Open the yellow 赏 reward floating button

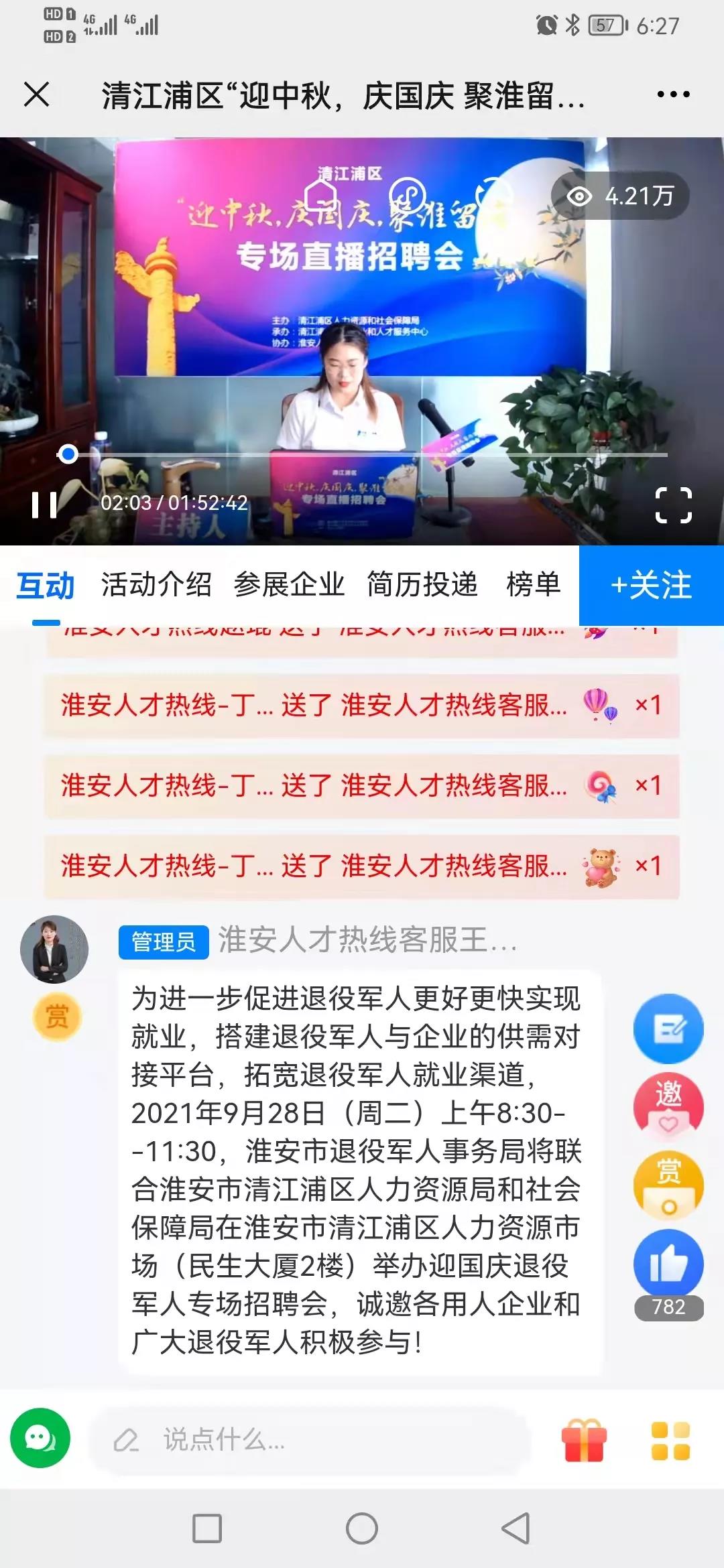click(668, 1185)
